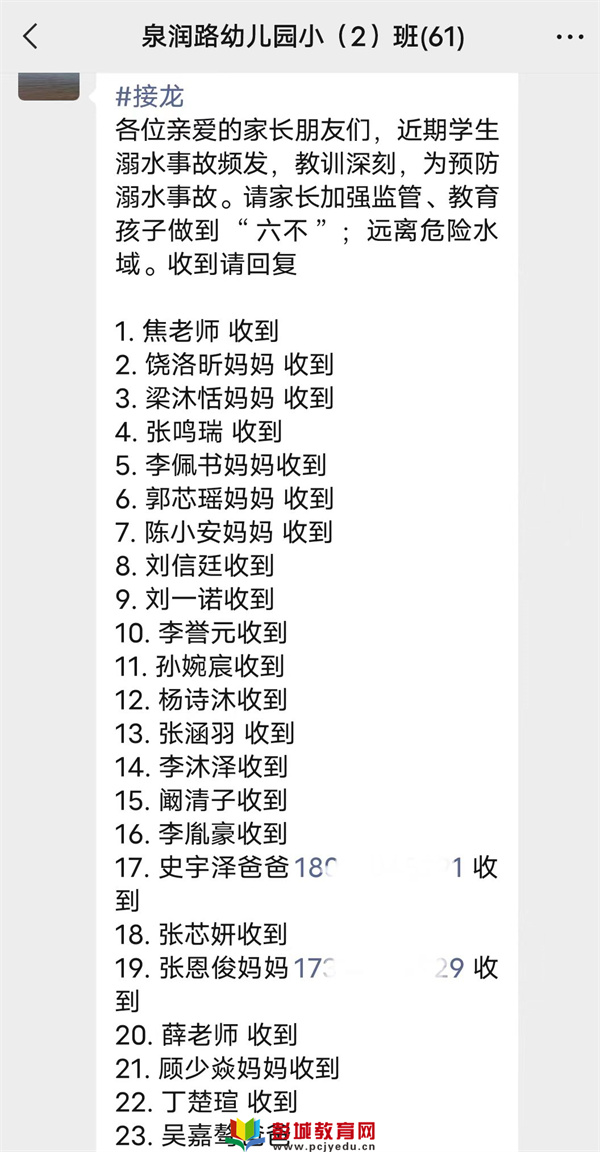600x1152 pixels.
Task: Go back from the group chat
Action: coord(30,36)
